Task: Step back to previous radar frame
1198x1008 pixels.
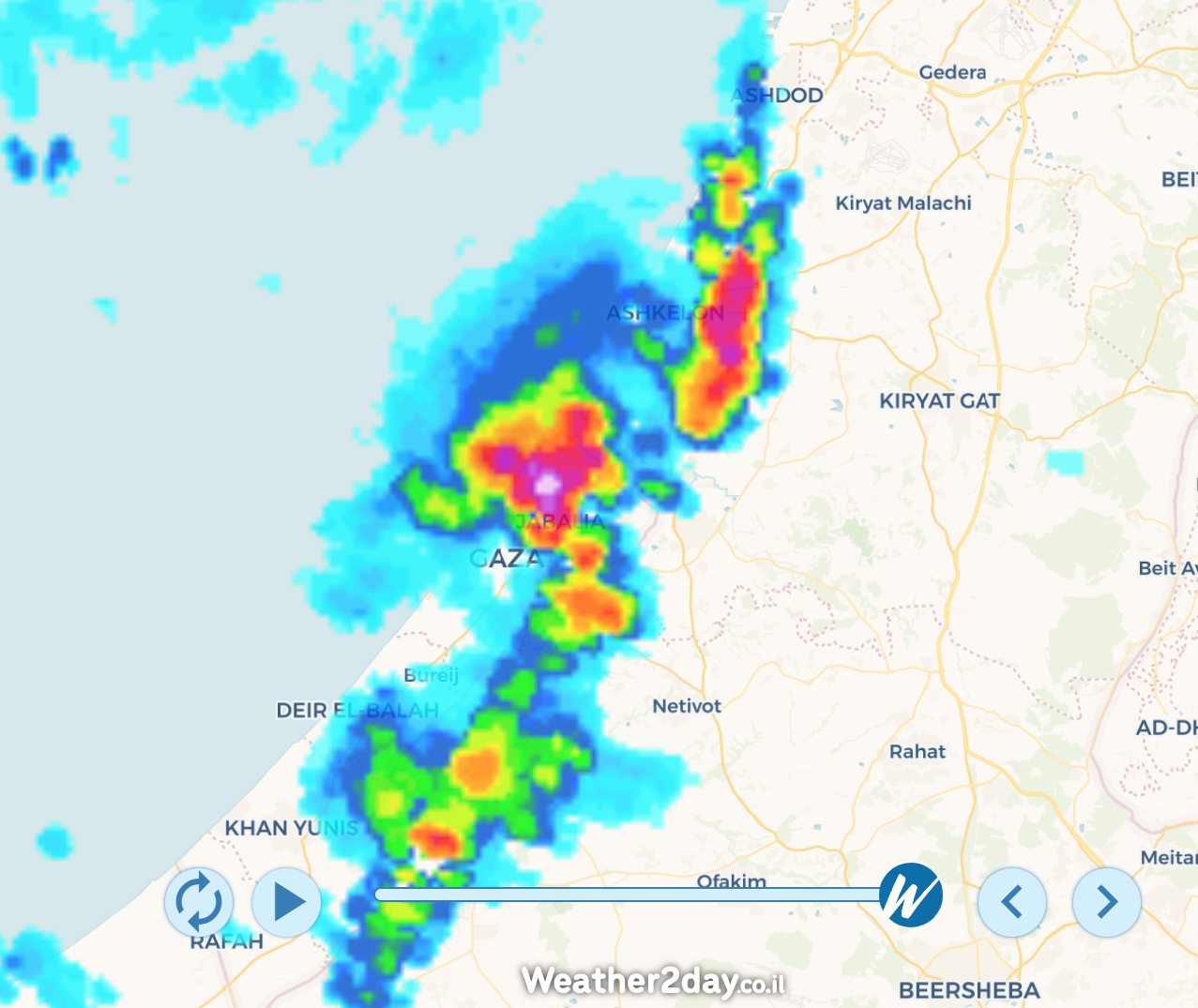Action: point(1011,902)
